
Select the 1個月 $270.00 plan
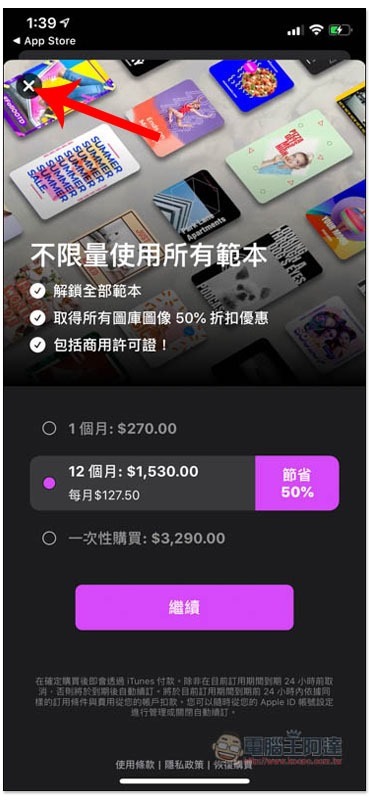[x=110, y=428]
